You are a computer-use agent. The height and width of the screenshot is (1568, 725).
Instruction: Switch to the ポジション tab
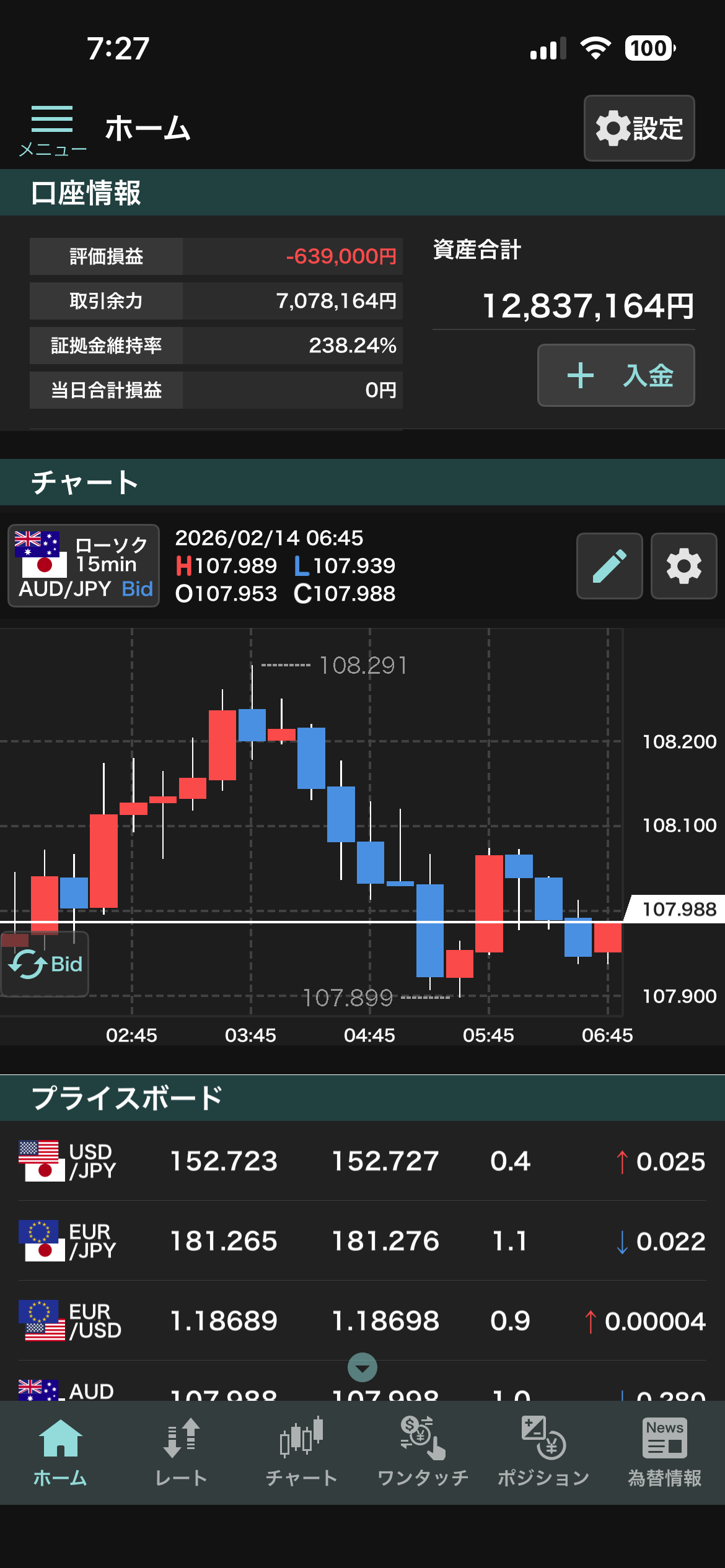[543, 1452]
